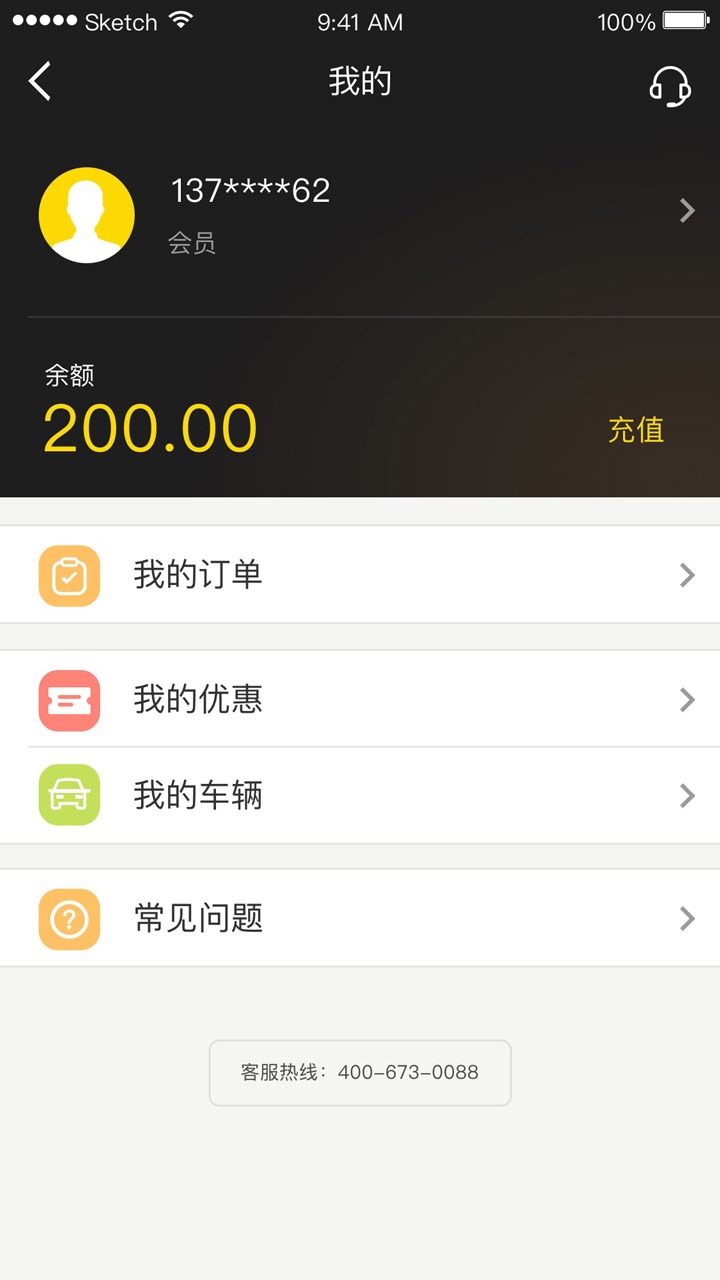
Task: Expand the profile row chevron
Action: point(687,211)
